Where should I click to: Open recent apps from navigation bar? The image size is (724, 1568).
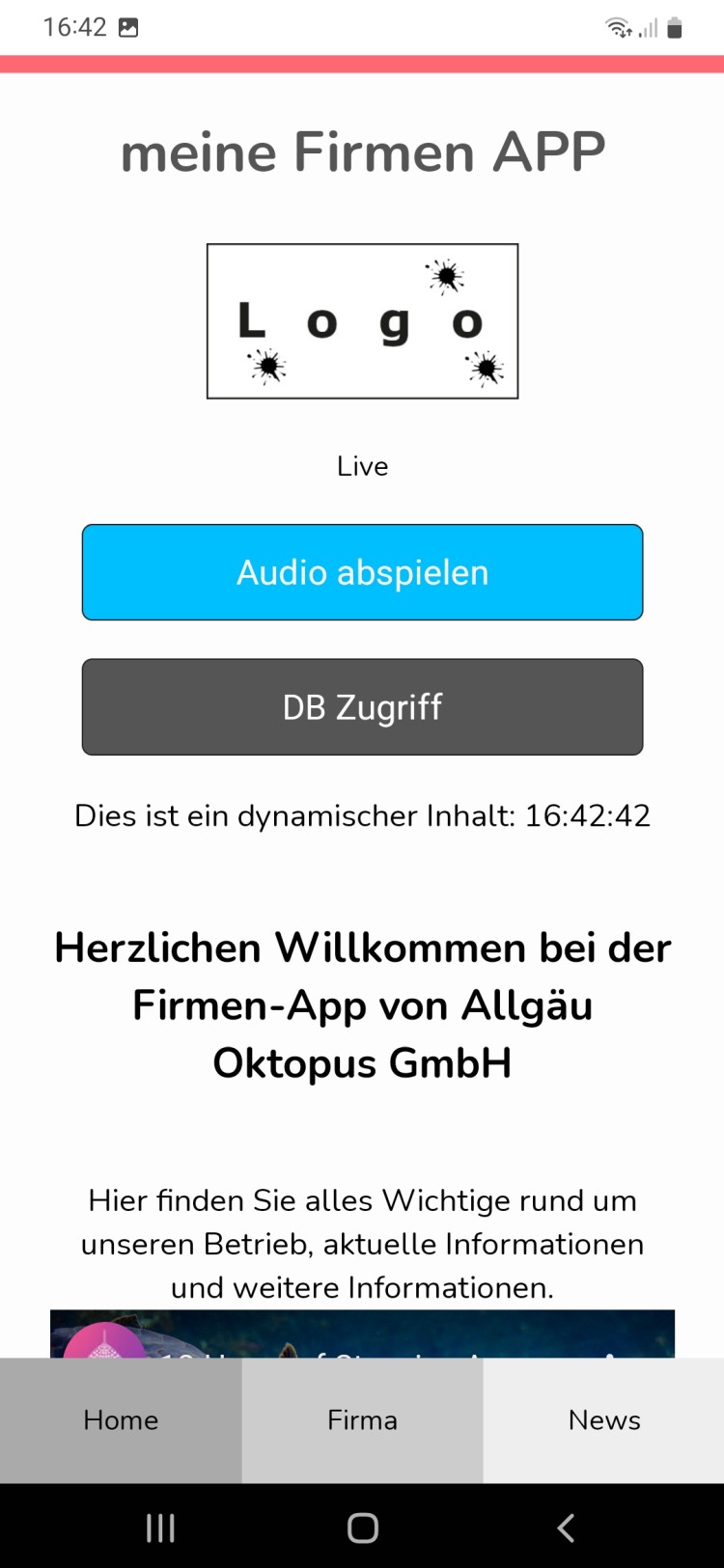160,1527
